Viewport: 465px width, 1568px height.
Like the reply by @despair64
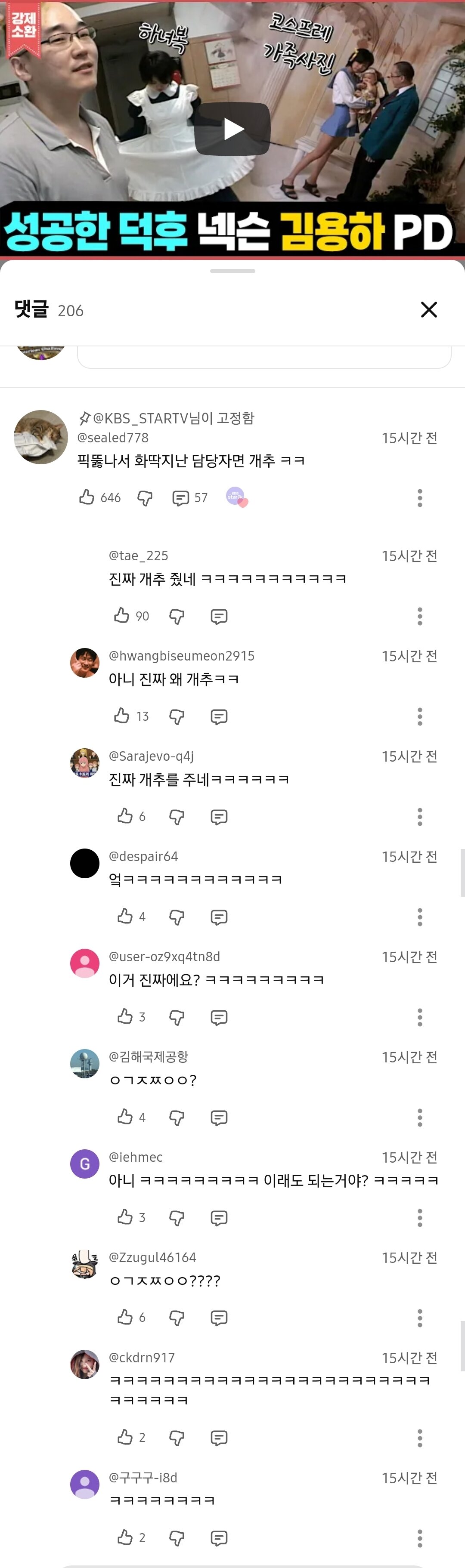[x=125, y=916]
